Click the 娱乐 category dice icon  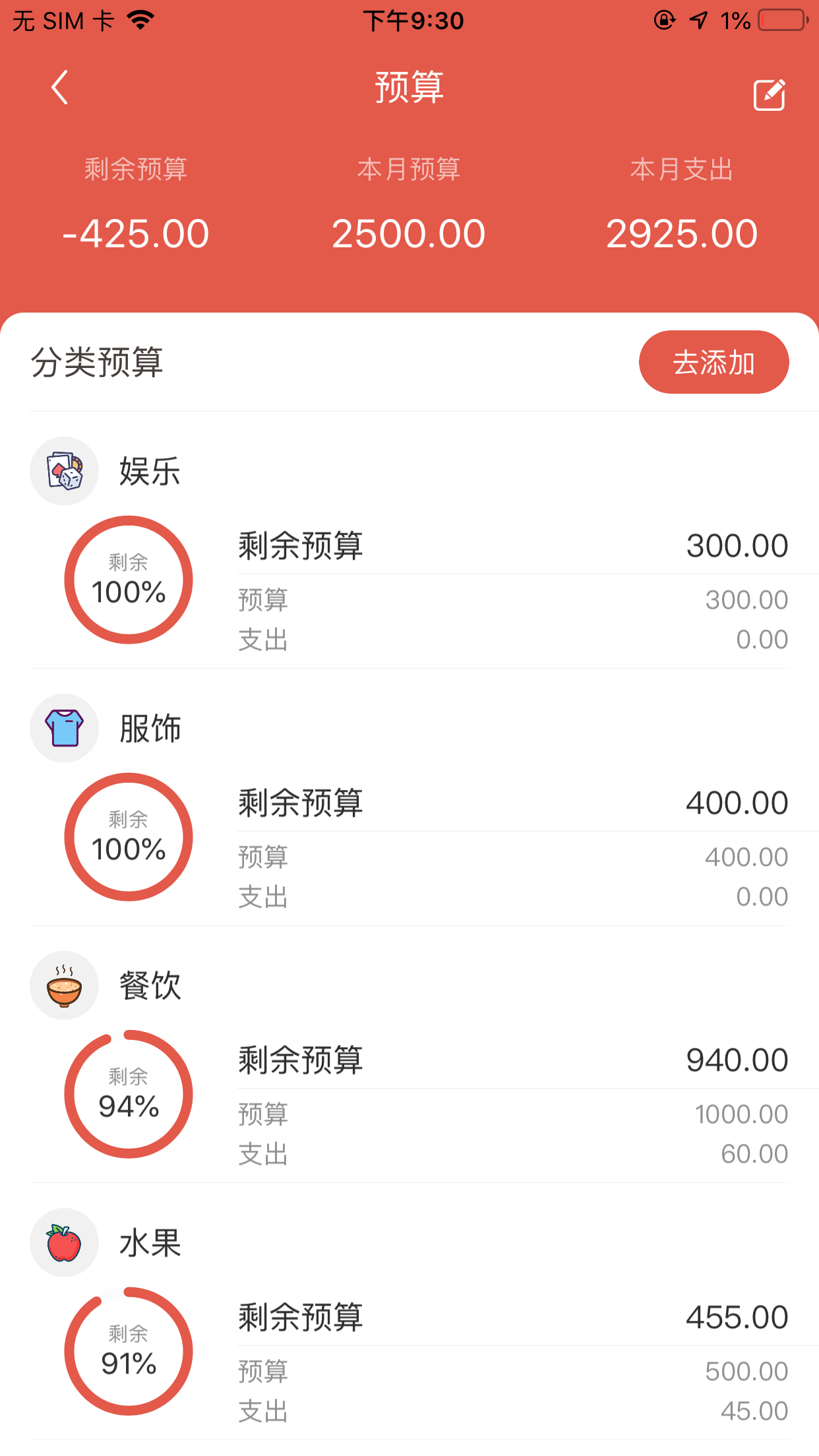64,470
